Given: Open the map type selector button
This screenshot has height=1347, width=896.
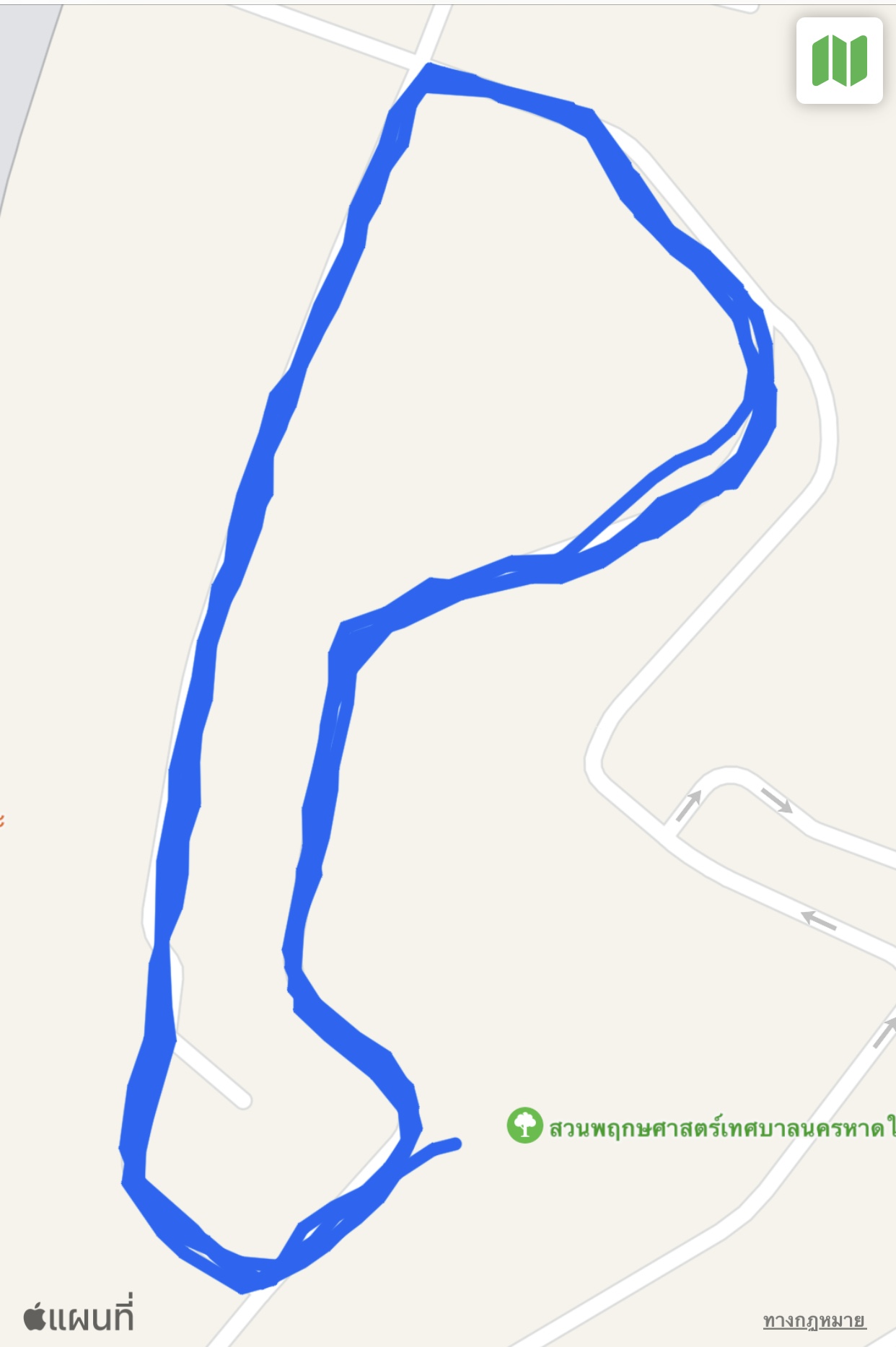Looking at the screenshot, I should (x=839, y=61).
